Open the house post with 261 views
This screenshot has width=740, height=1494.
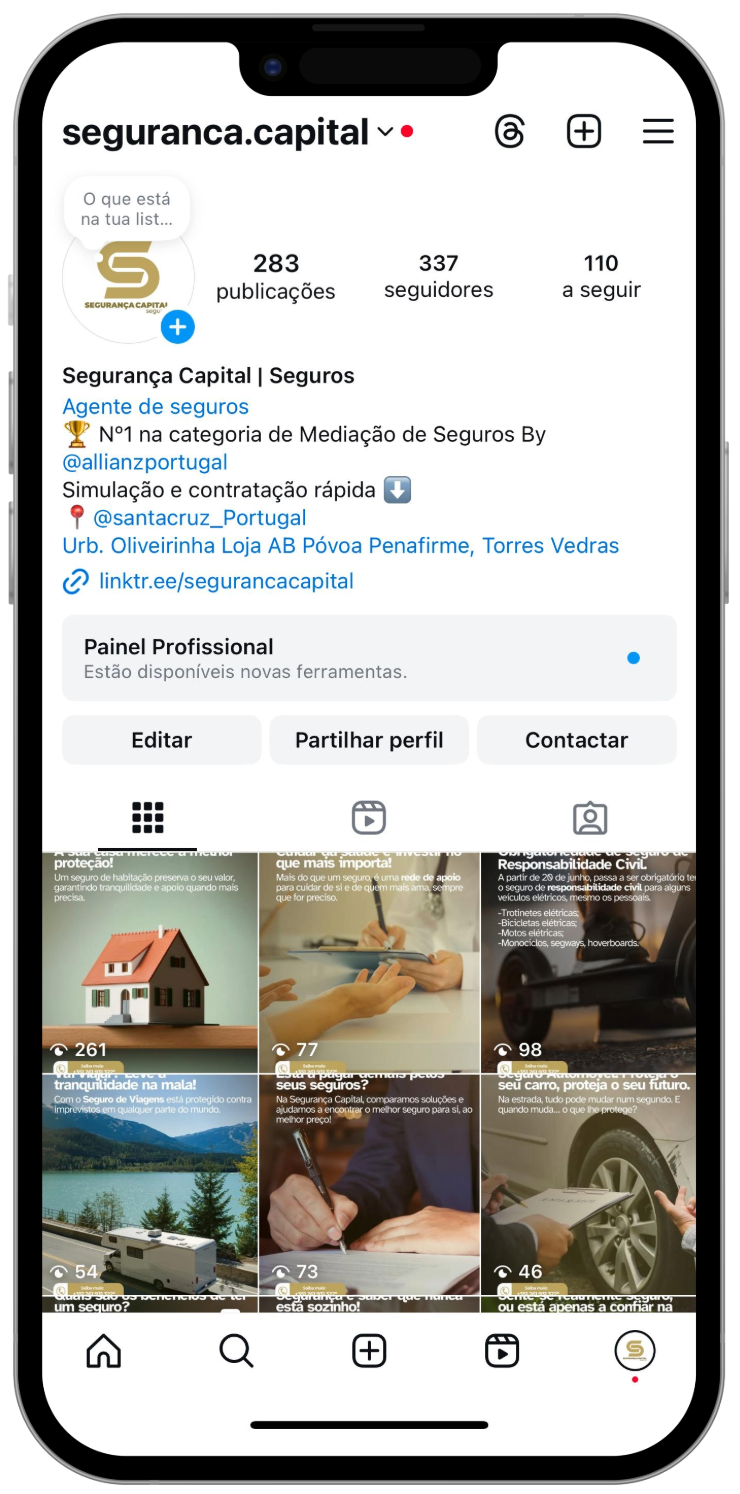point(150,962)
